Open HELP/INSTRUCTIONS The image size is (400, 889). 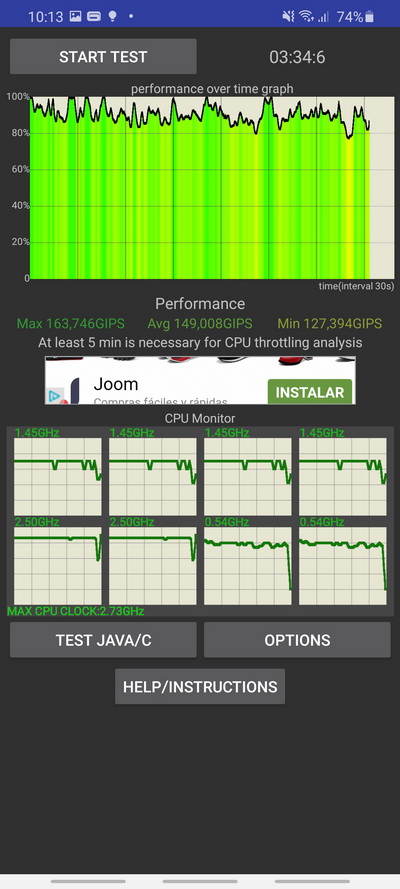pos(200,687)
